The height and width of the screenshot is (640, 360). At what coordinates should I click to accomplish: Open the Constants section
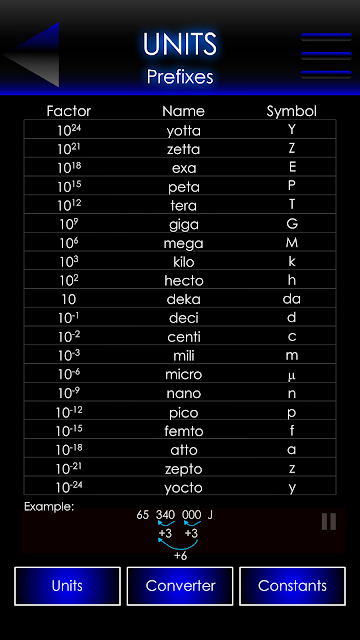coord(292,586)
